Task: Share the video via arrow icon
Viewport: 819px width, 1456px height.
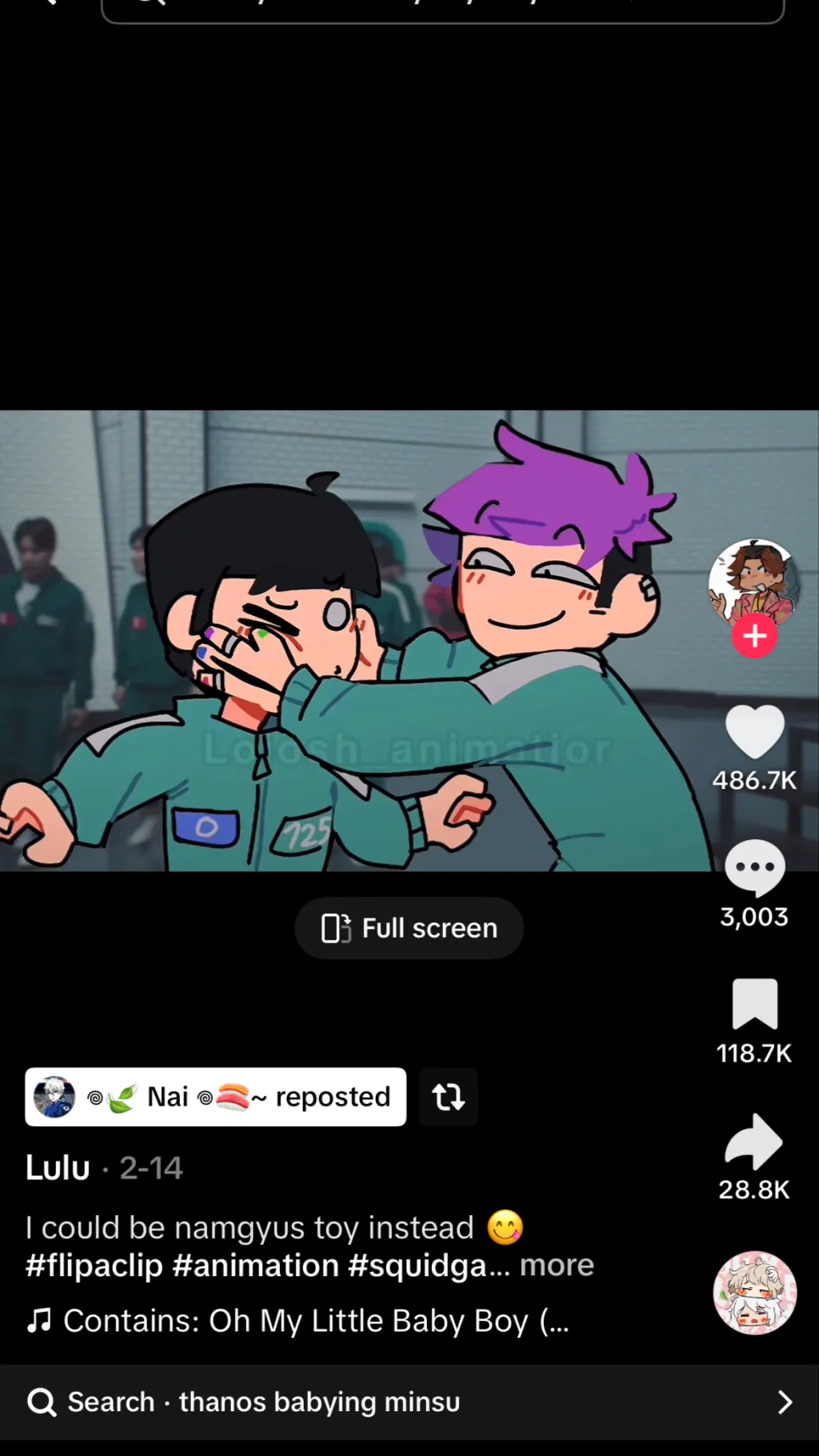Action: click(754, 1142)
